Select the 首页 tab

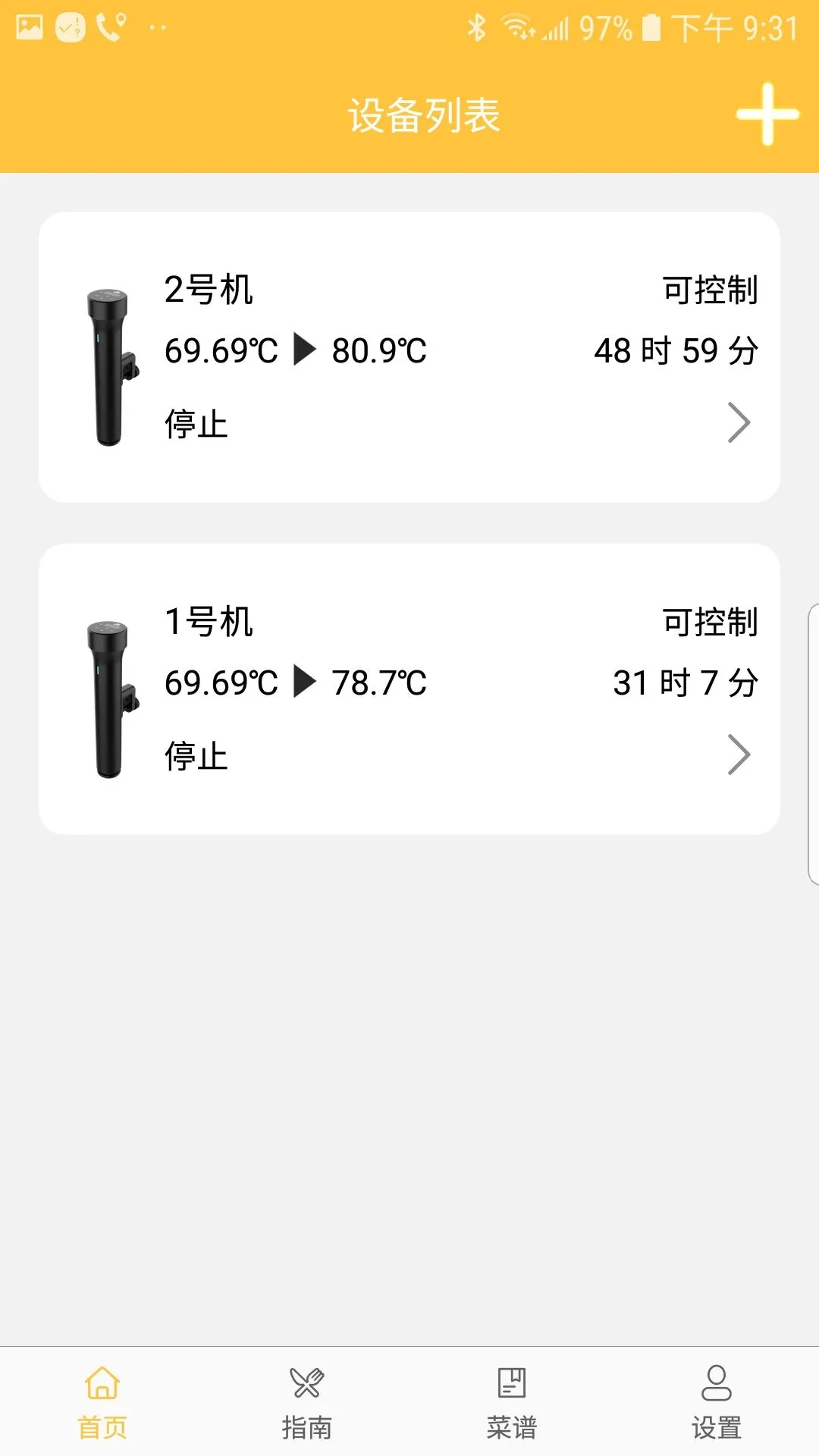tap(102, 1403)
